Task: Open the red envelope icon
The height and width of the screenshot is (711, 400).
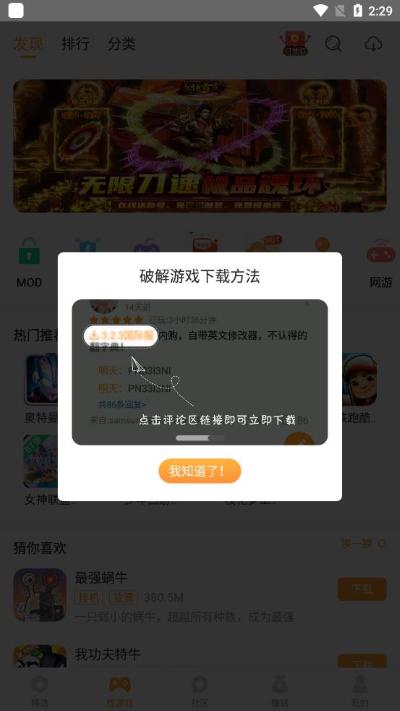Action: point(295,44)
